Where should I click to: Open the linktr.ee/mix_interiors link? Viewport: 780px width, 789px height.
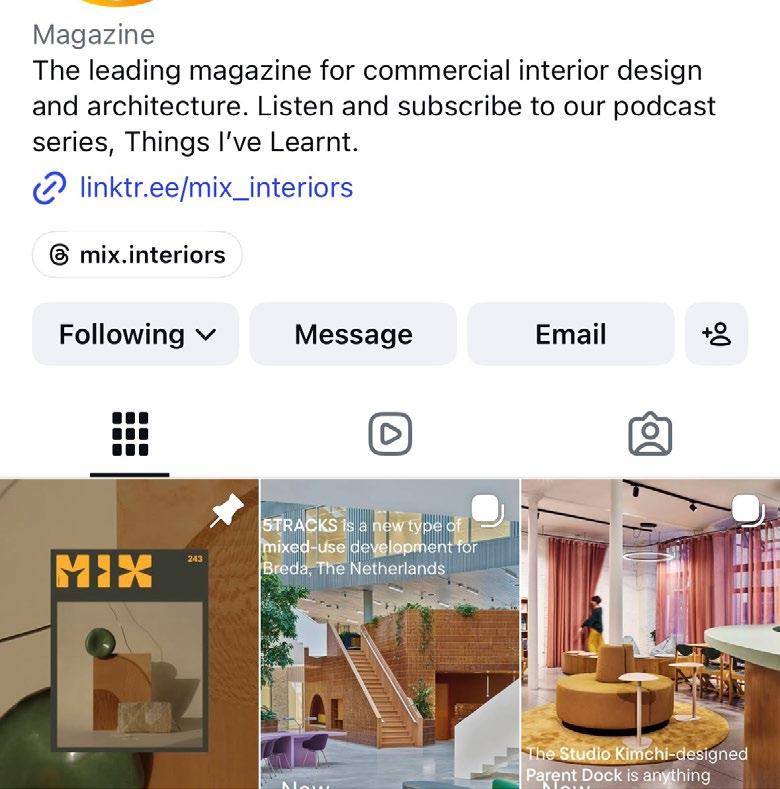[x=193, y=188]
